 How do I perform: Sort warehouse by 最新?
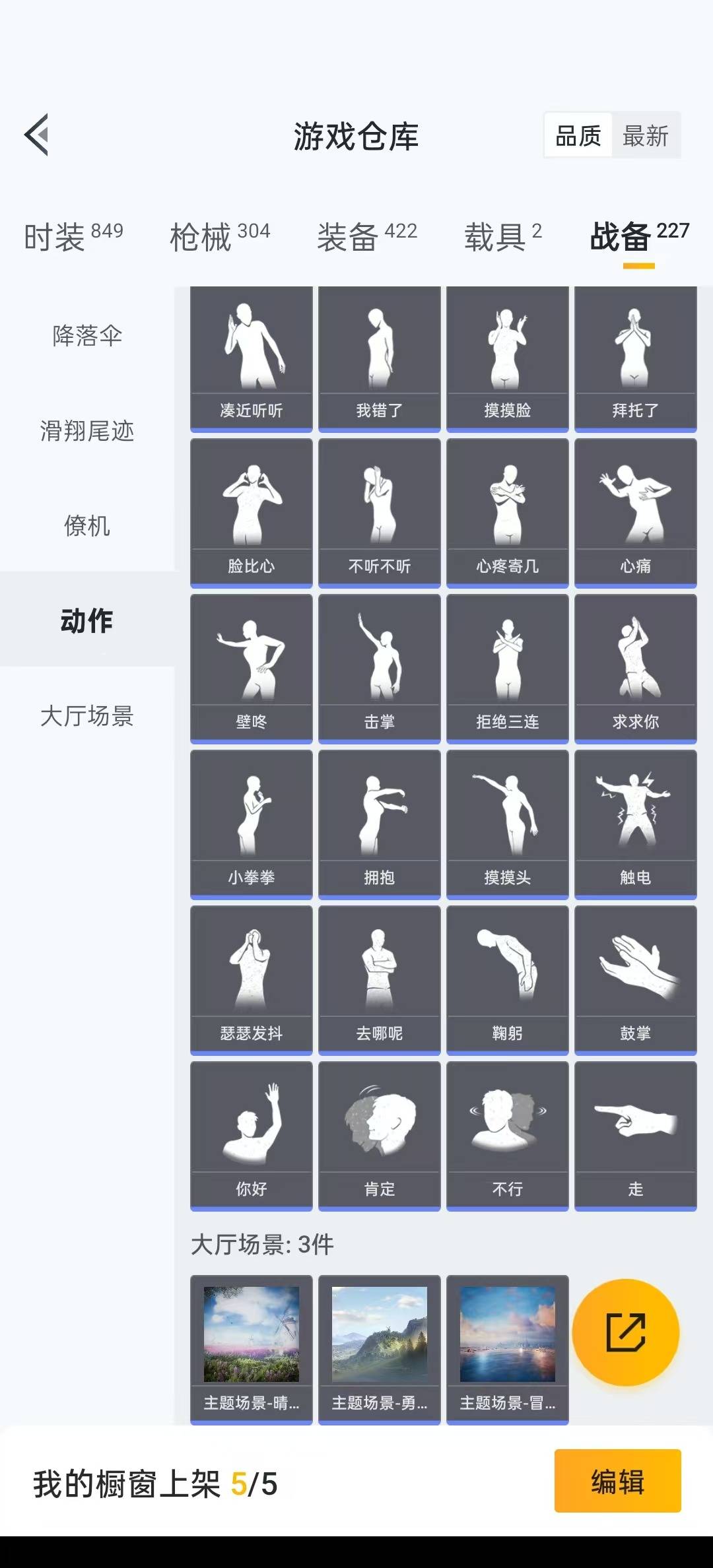646,136
